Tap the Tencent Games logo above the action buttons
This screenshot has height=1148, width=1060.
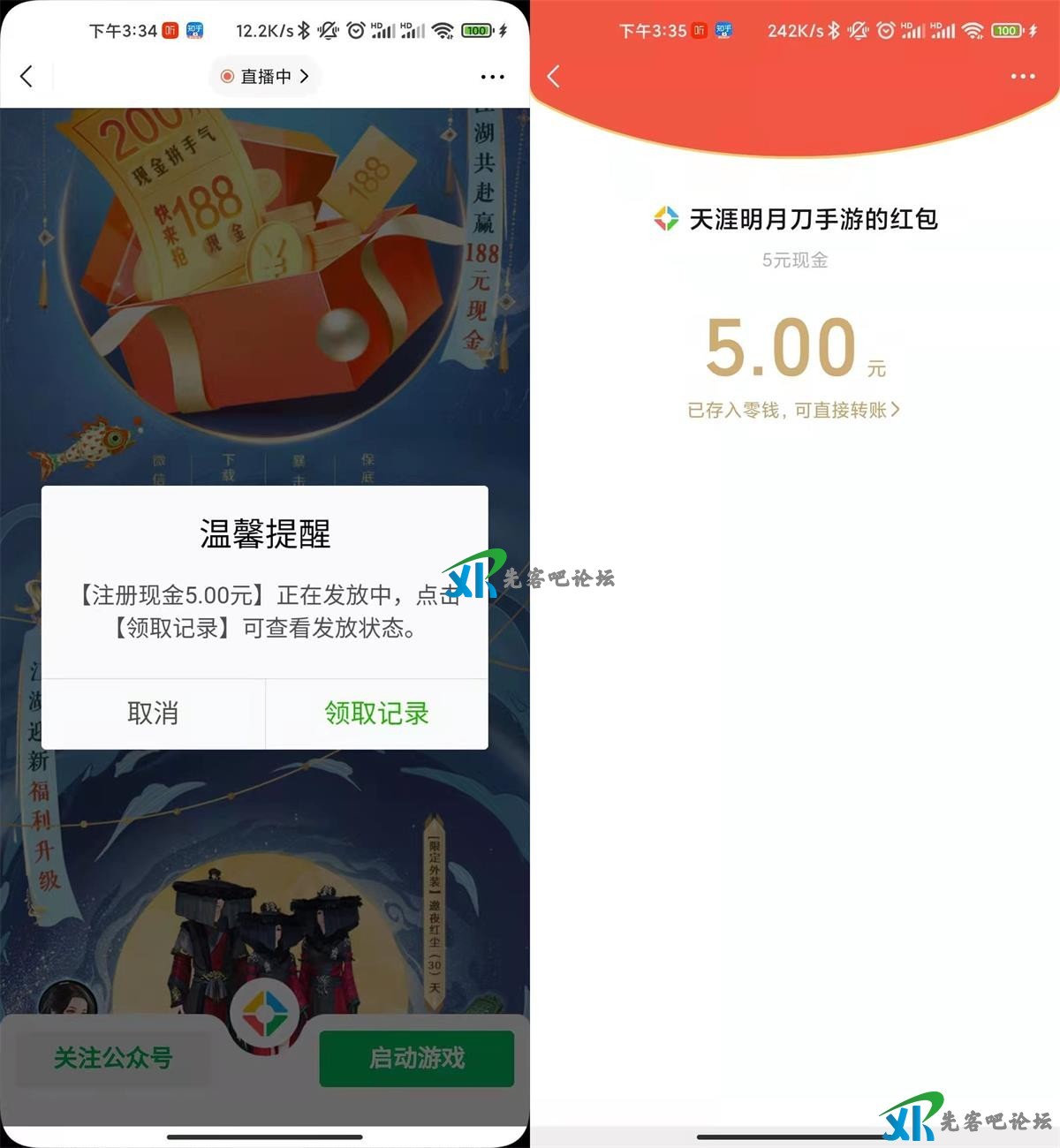[264, 1014]
